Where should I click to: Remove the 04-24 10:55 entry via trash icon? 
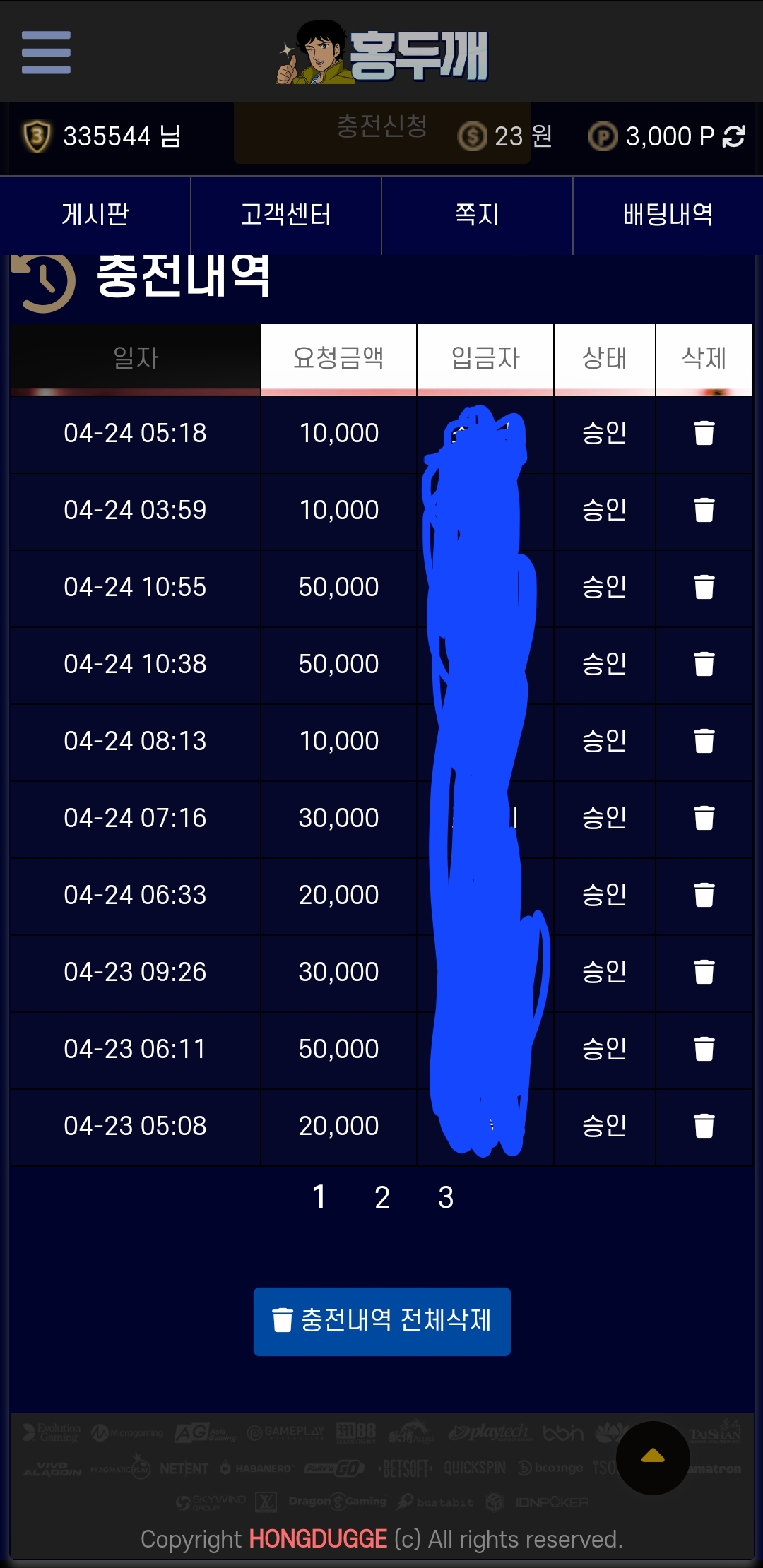(704, 587)
